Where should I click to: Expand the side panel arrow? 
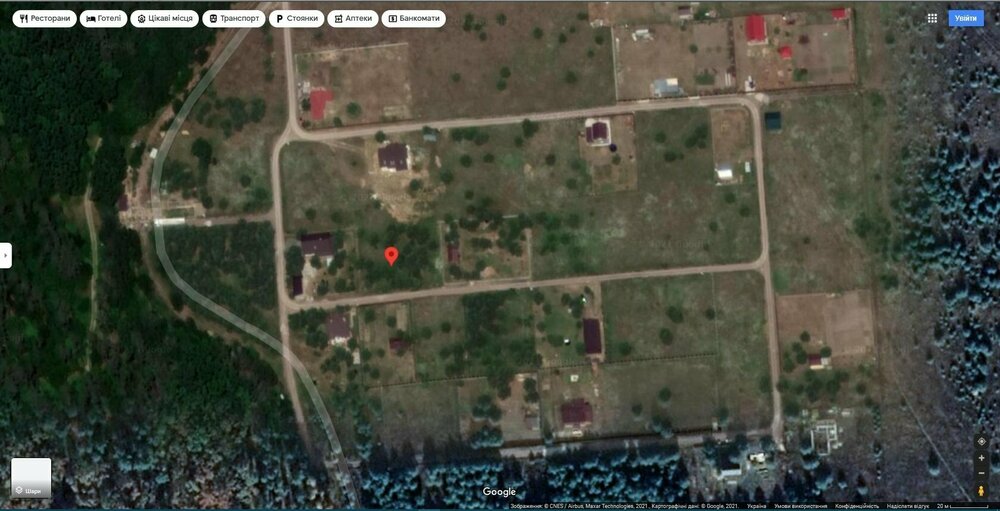tap(6, 255)
